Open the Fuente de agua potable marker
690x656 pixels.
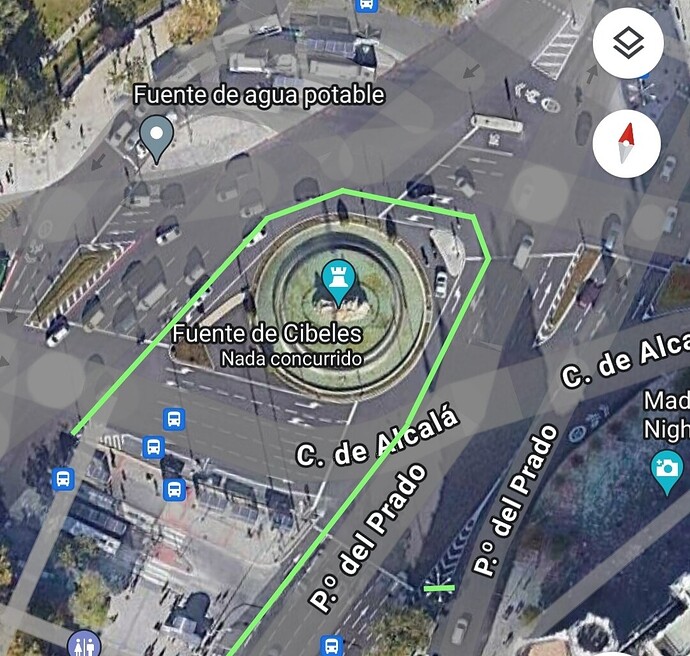click(157, 136)
